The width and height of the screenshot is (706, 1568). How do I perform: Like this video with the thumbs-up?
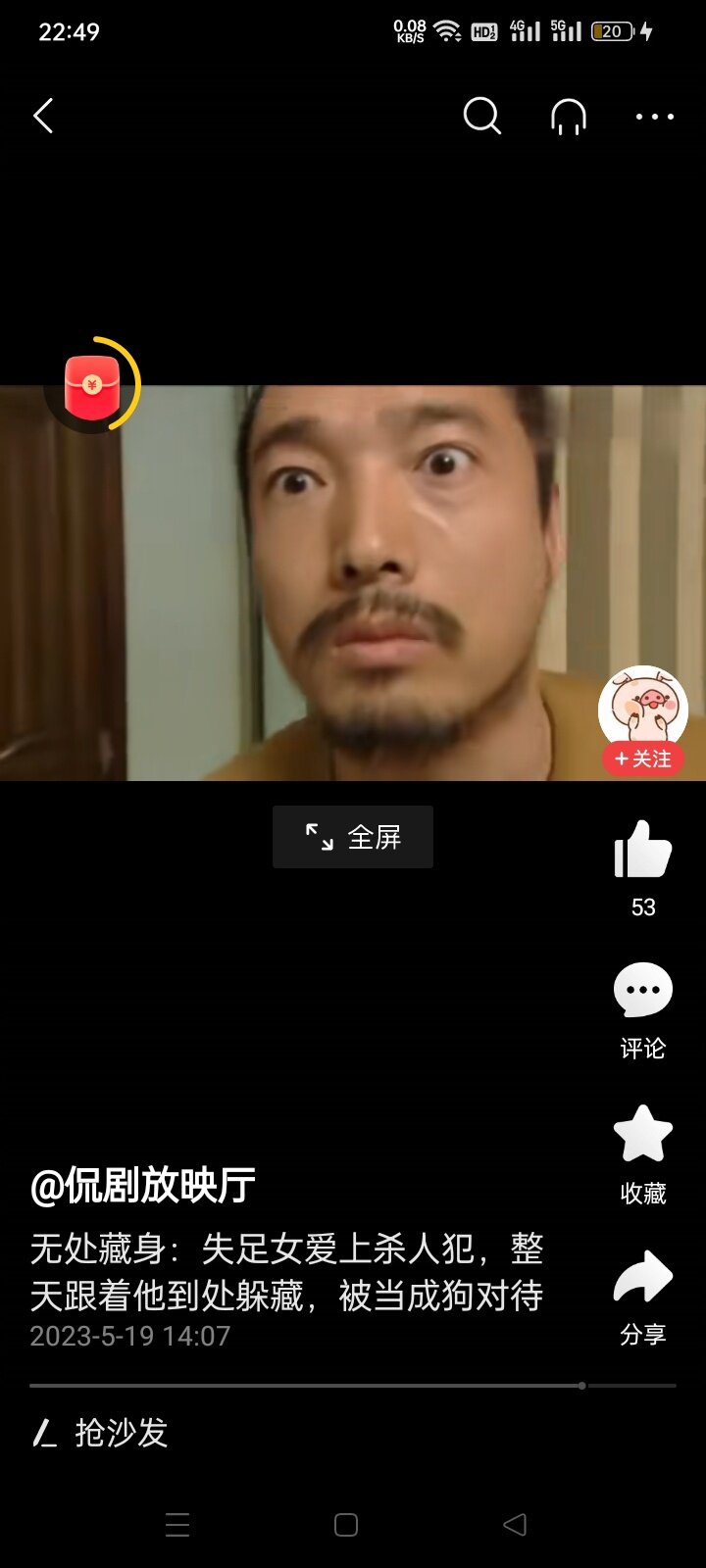pyautogui.click(x=642, y=850)
